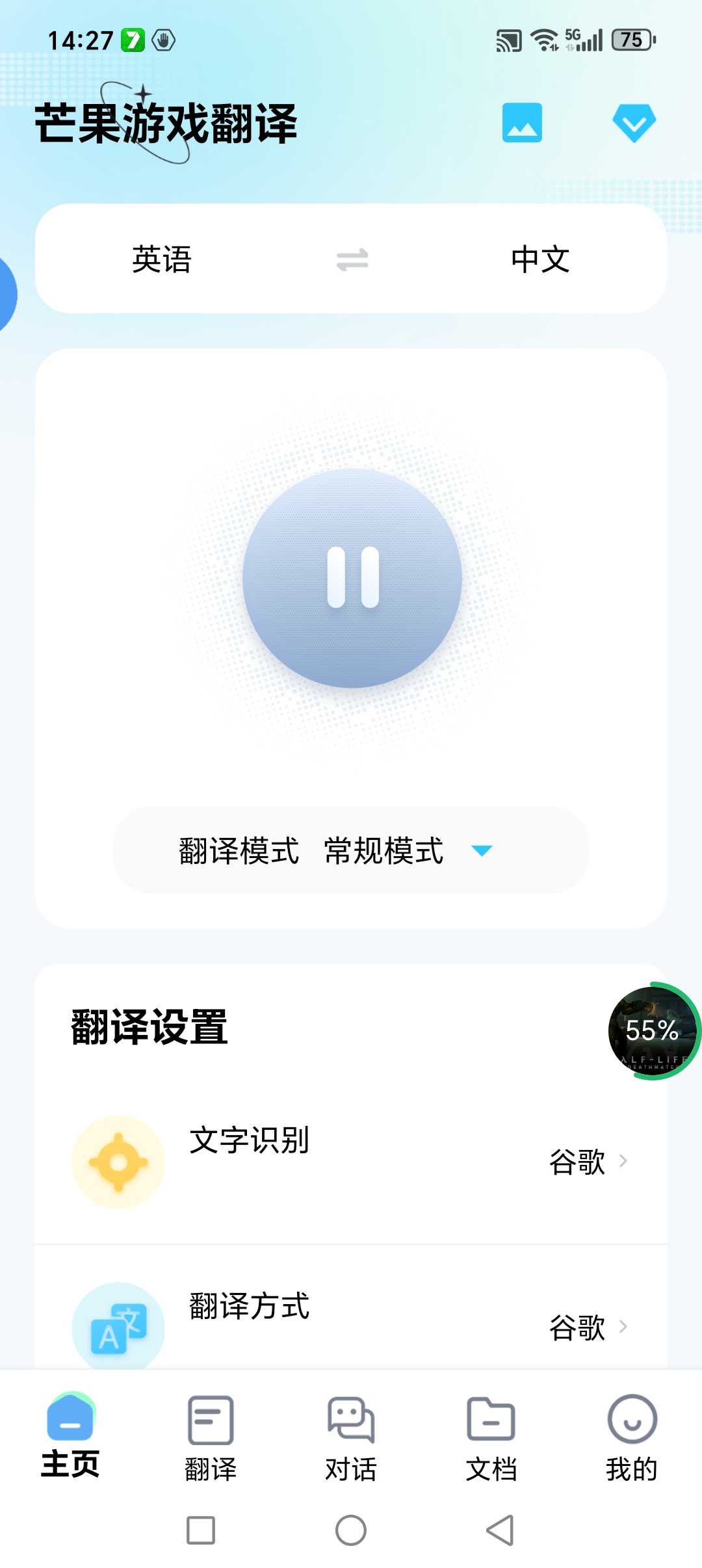The height and width of the screenshot is (1568, 702).
Task: Go to the 对话 tab
Action: point(351,1435)
